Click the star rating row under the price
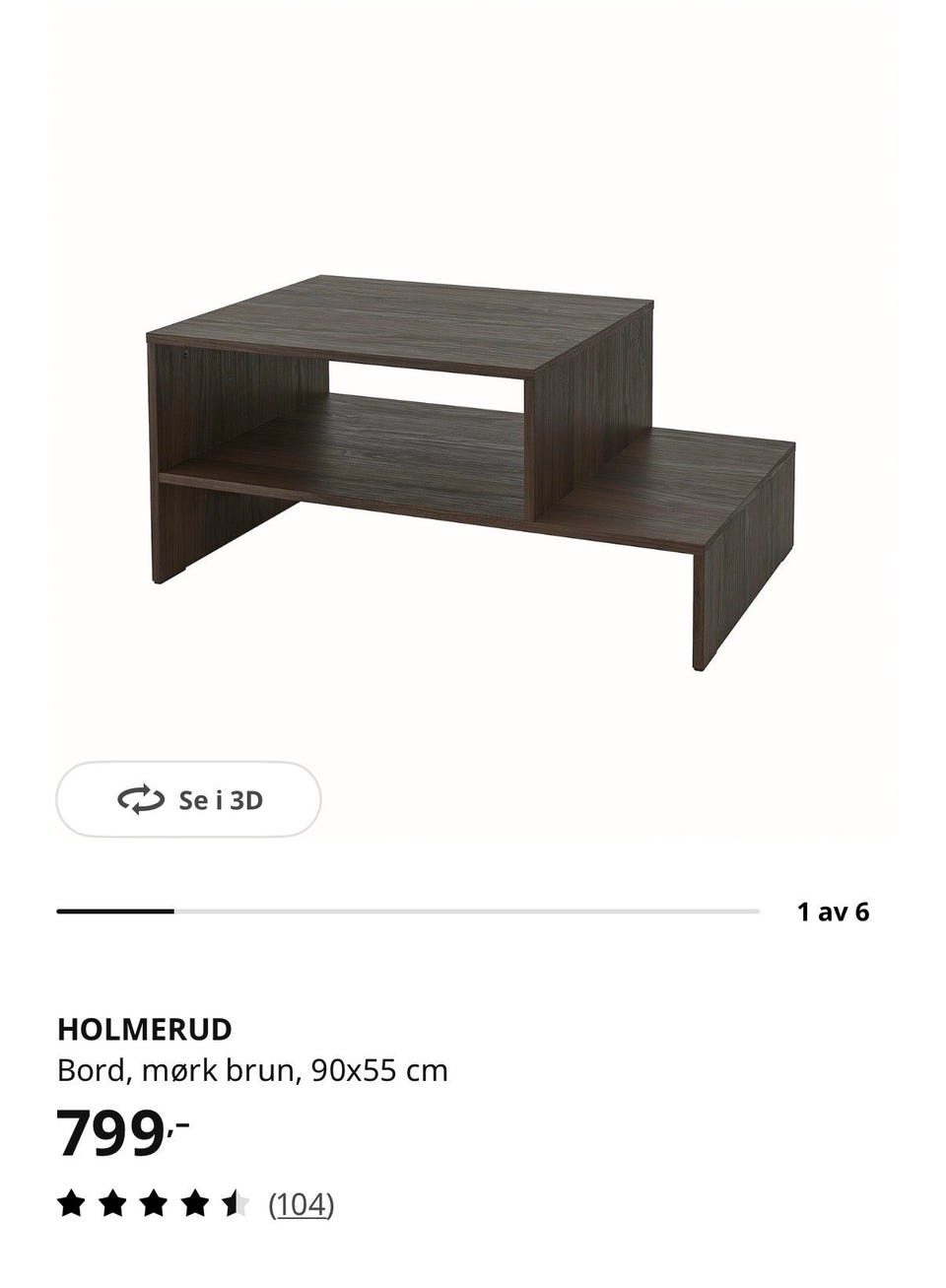Image resolution: width=946 pixels, height=1288 pixels. [x=153, y=1202]
